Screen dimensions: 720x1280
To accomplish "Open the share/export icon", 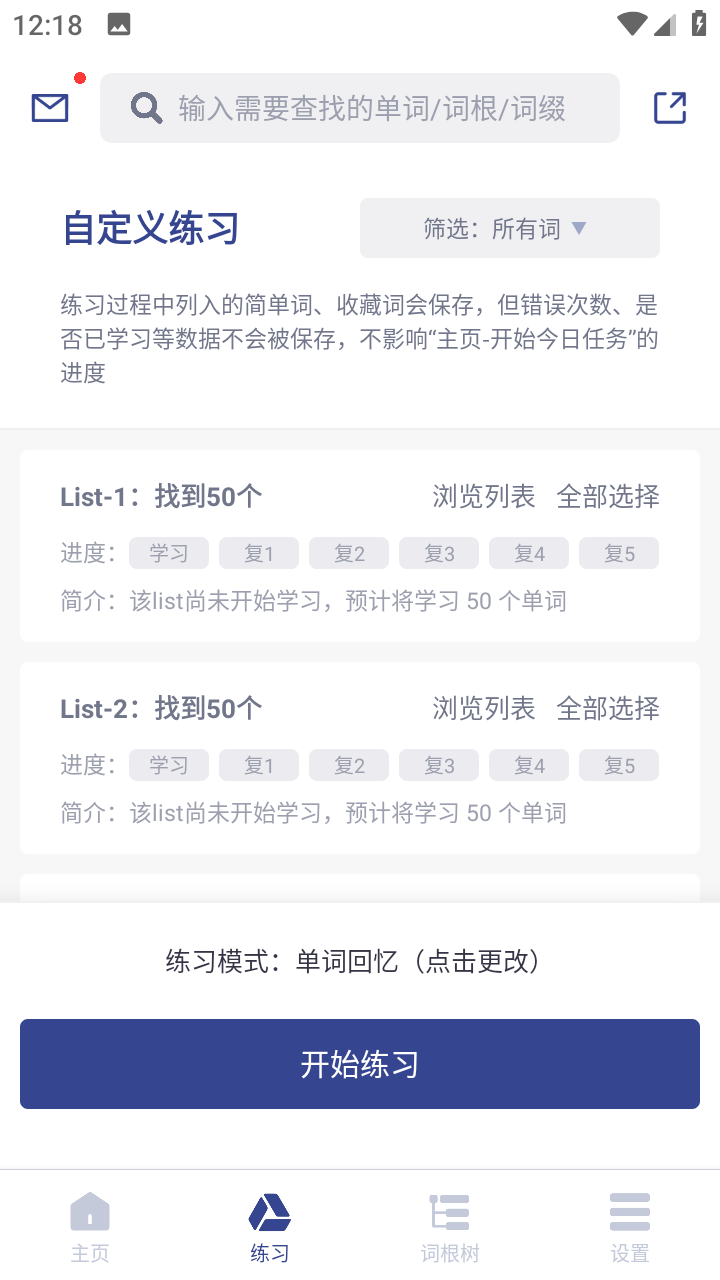I will (670, 108).
